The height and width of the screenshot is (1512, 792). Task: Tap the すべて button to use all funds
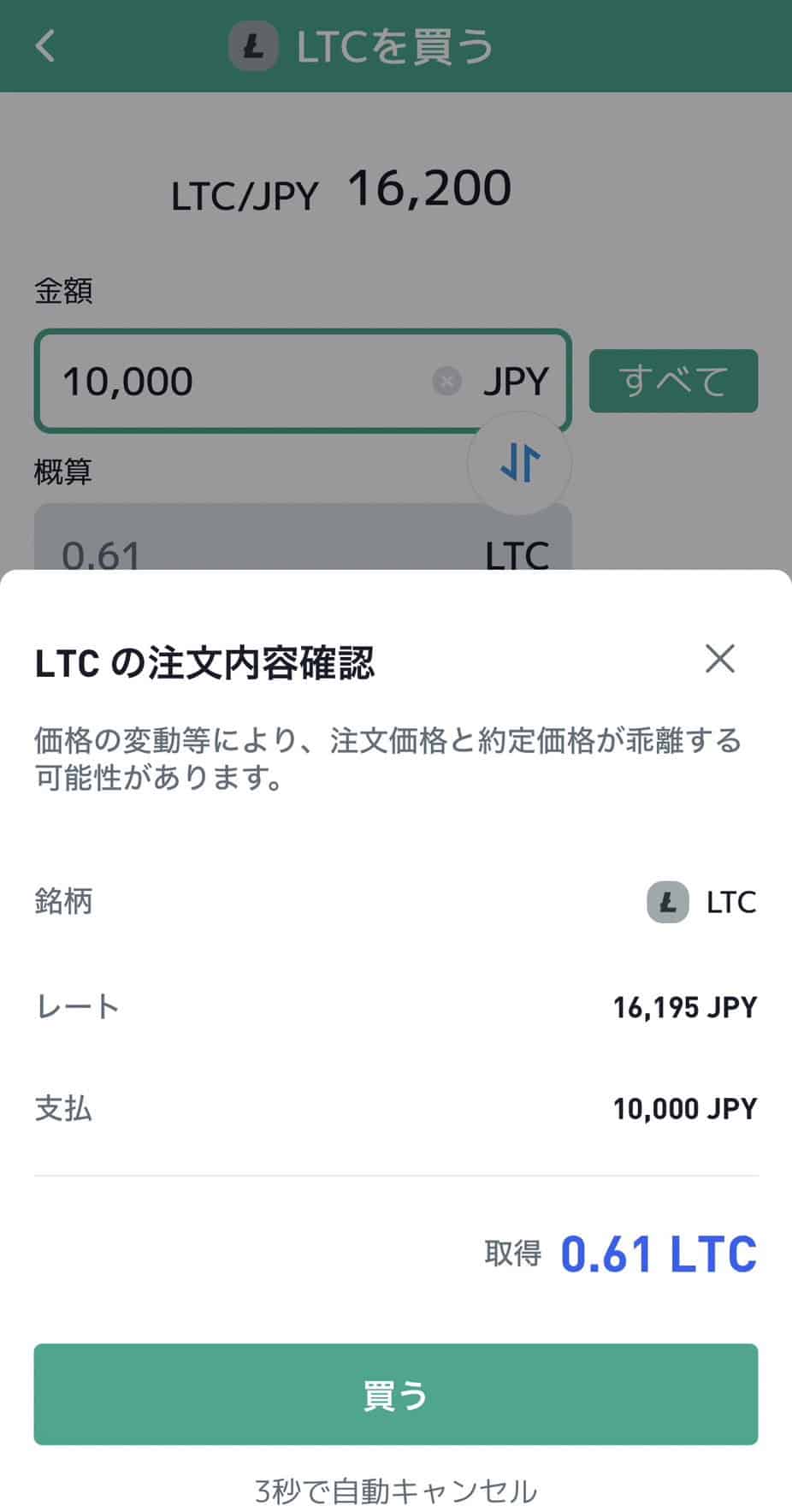[673, 381]
